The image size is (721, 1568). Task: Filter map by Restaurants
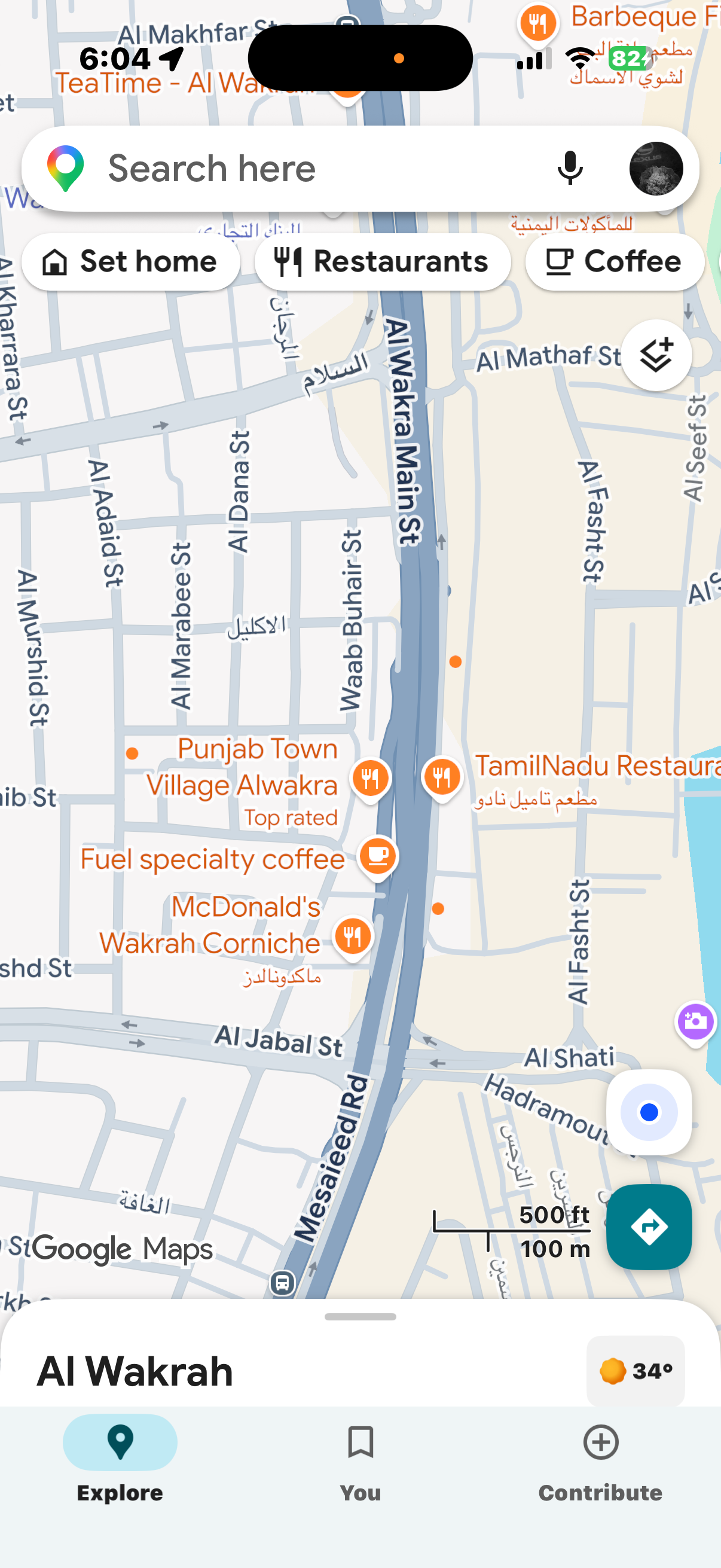tap(383, 262)
